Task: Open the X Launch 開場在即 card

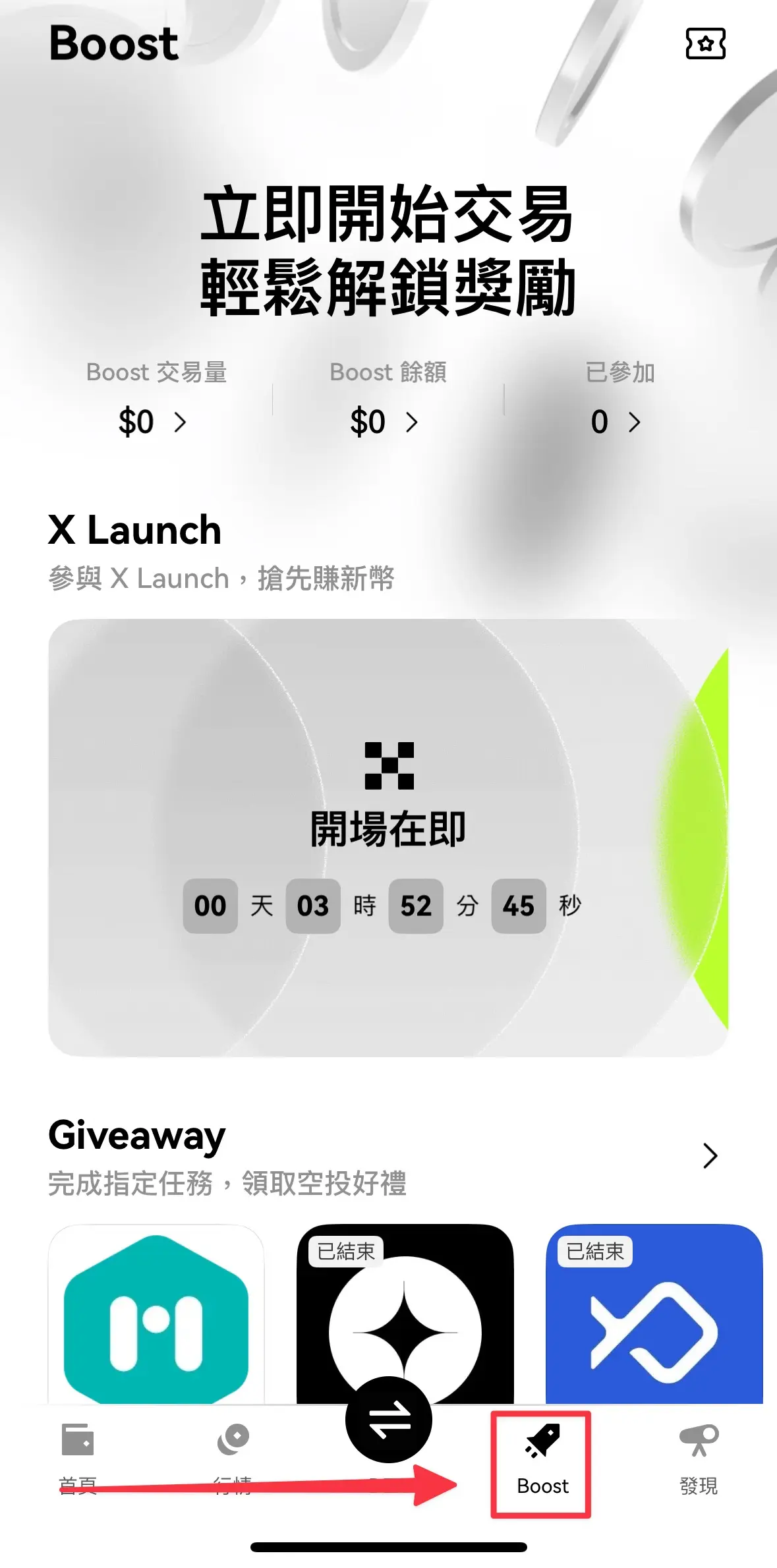Action: coord(388,837)
